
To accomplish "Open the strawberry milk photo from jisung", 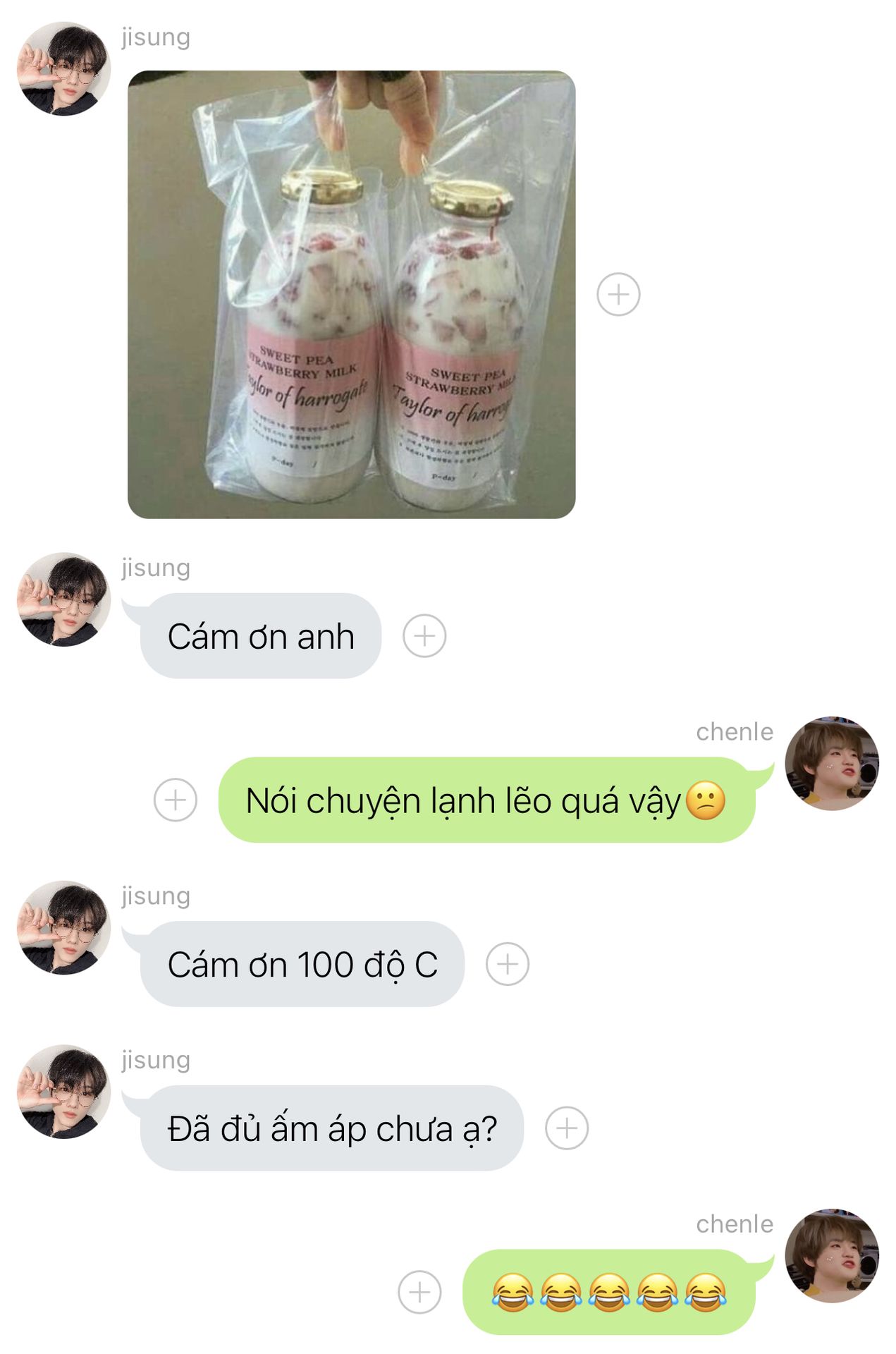I will tap(351, 295).
